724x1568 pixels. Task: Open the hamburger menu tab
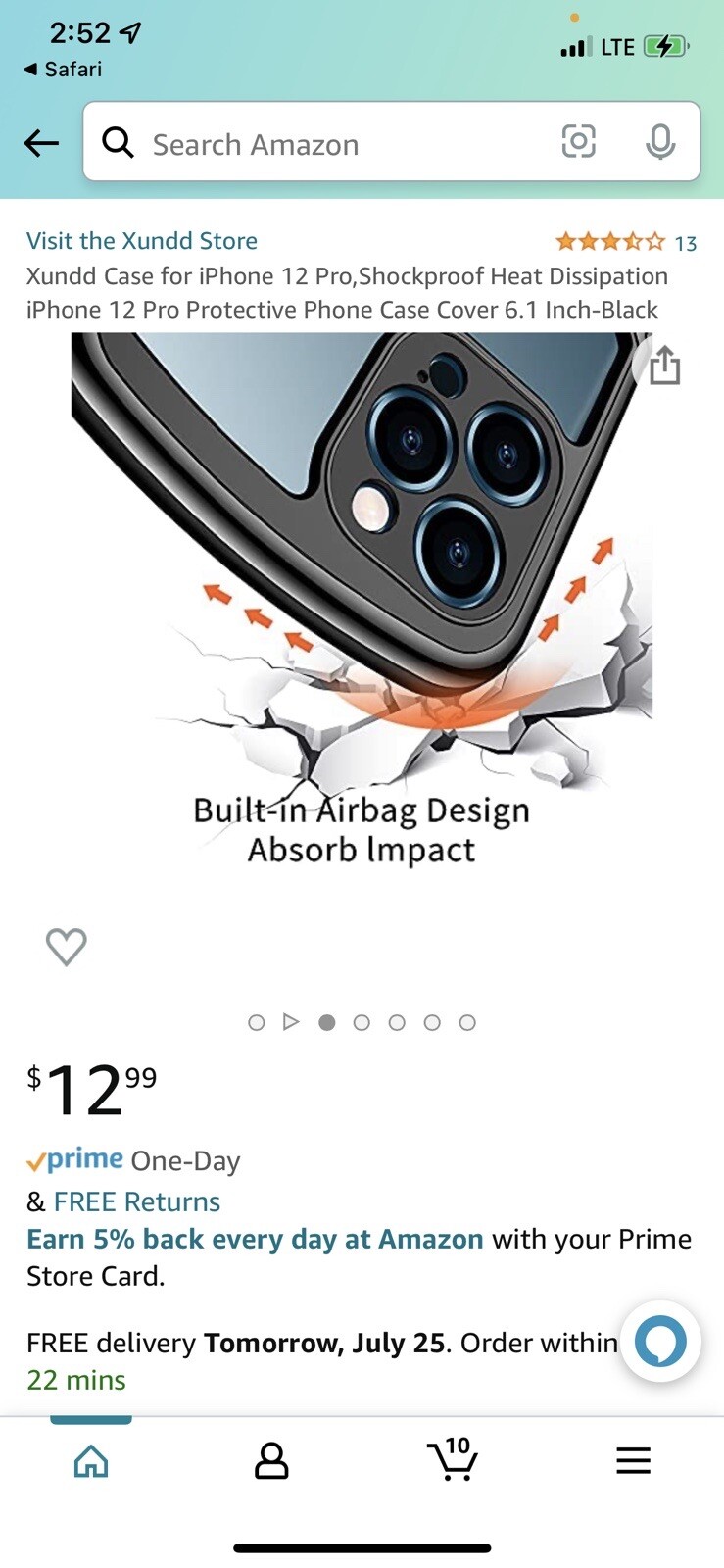point(633,1460)
